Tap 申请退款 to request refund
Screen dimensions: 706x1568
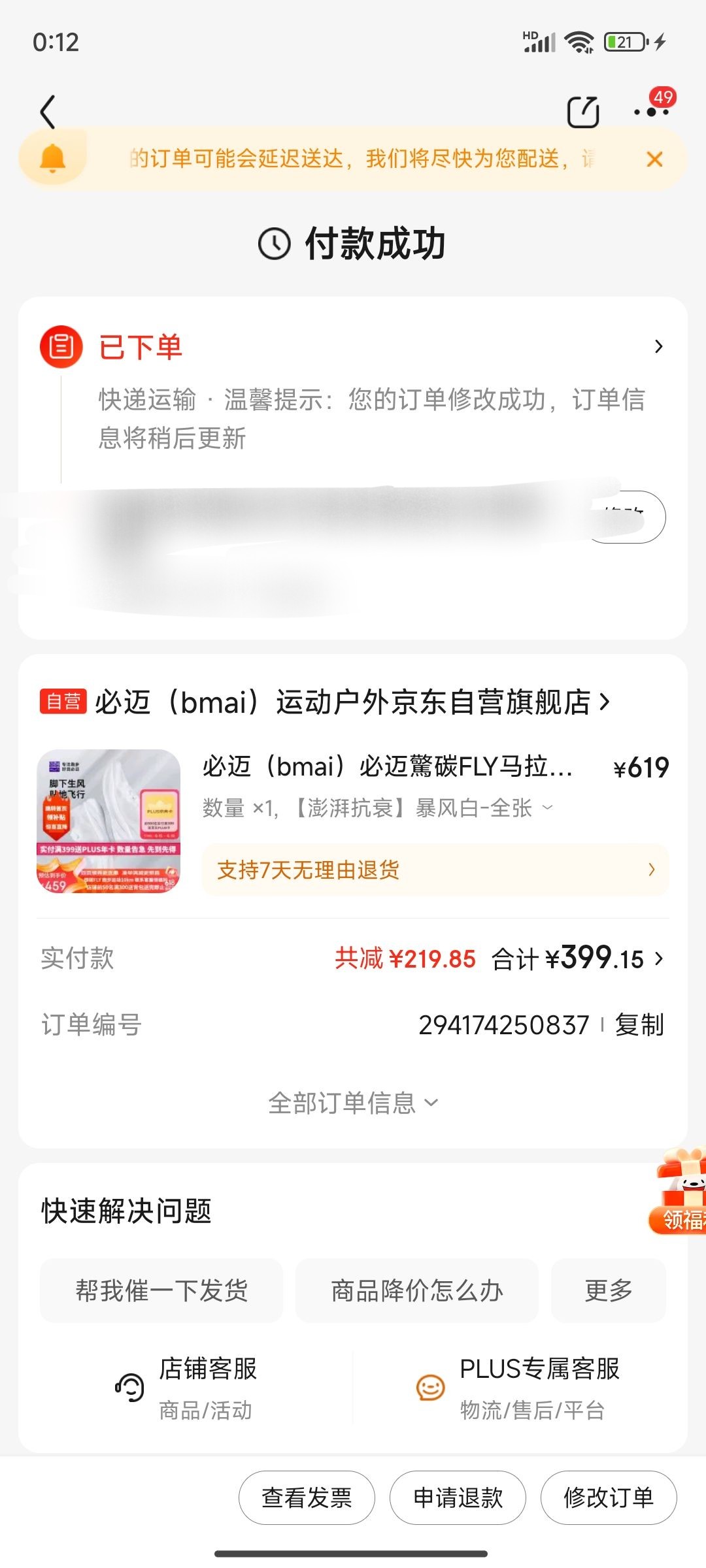[x=458, y=1497]
